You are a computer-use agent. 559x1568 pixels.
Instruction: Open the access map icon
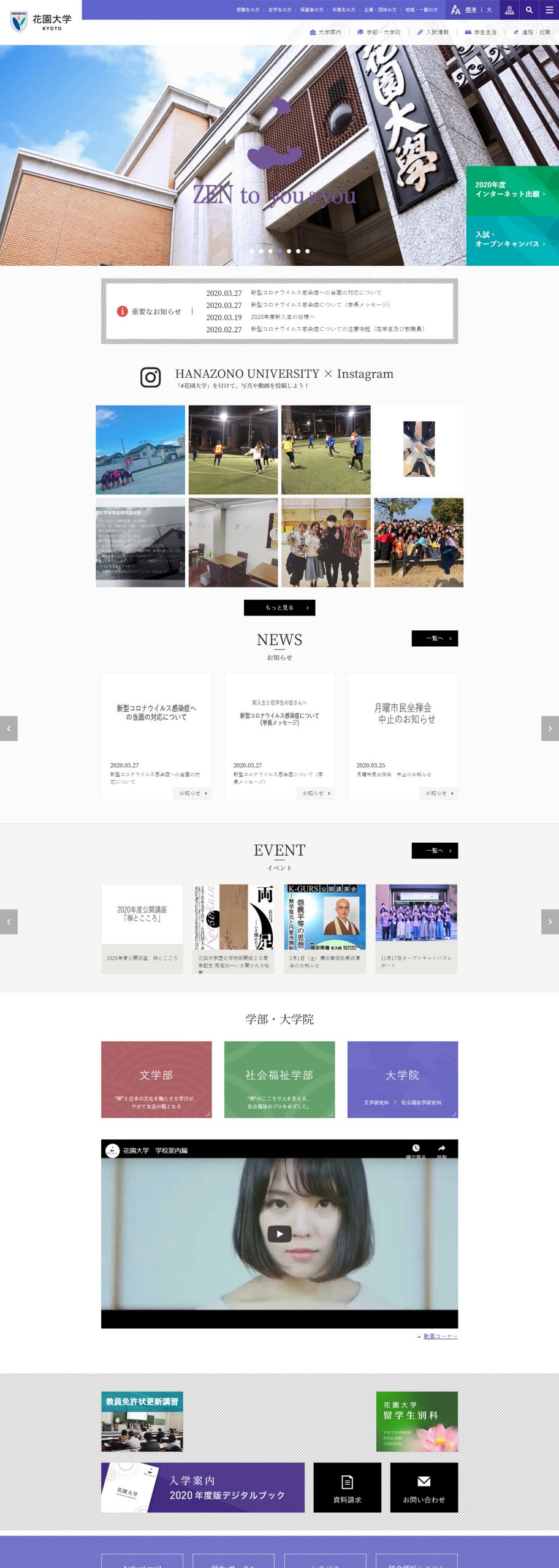[509, 10]
